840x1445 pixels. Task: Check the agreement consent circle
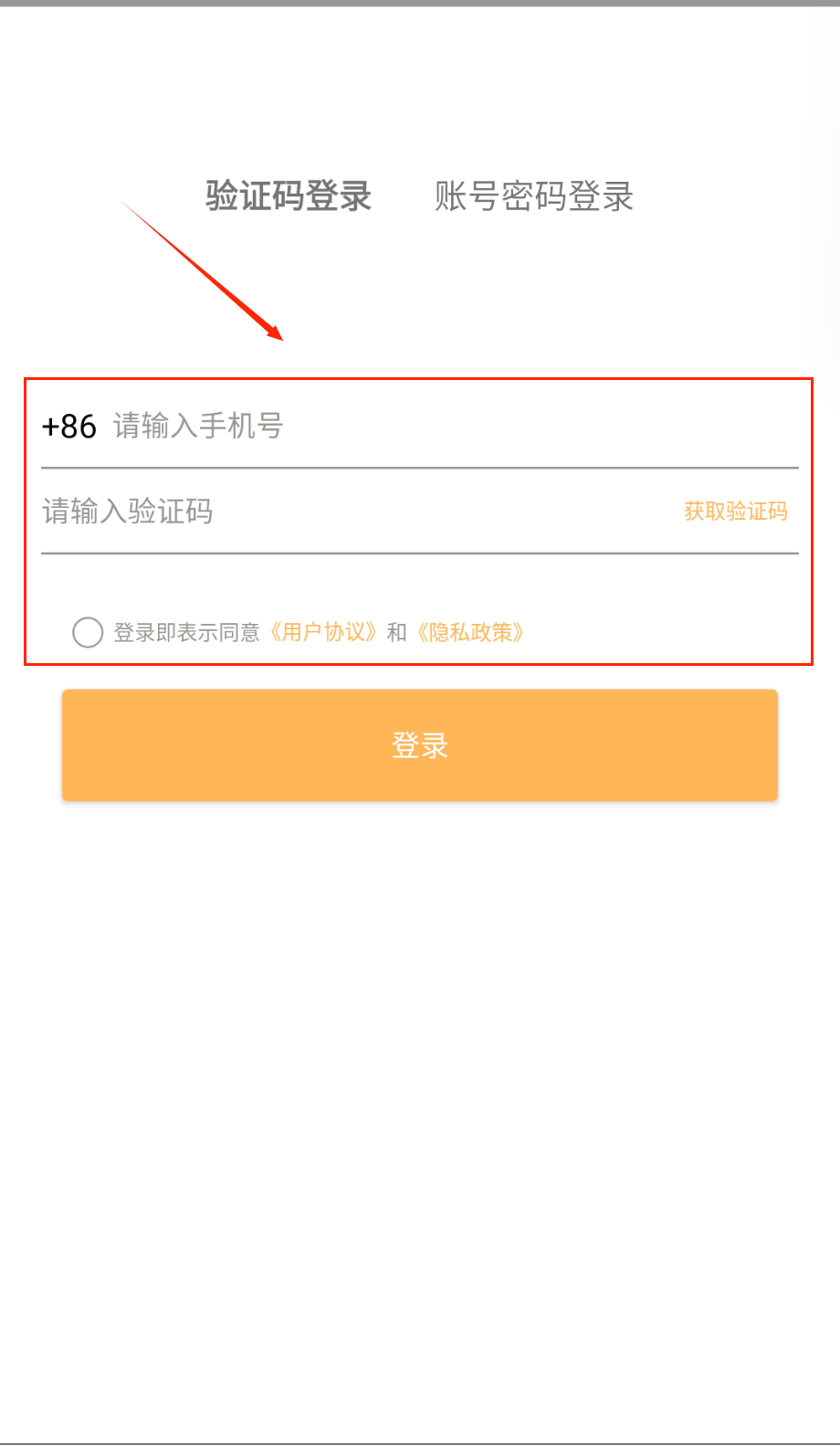pyautogui.click(x=88, y=632)
